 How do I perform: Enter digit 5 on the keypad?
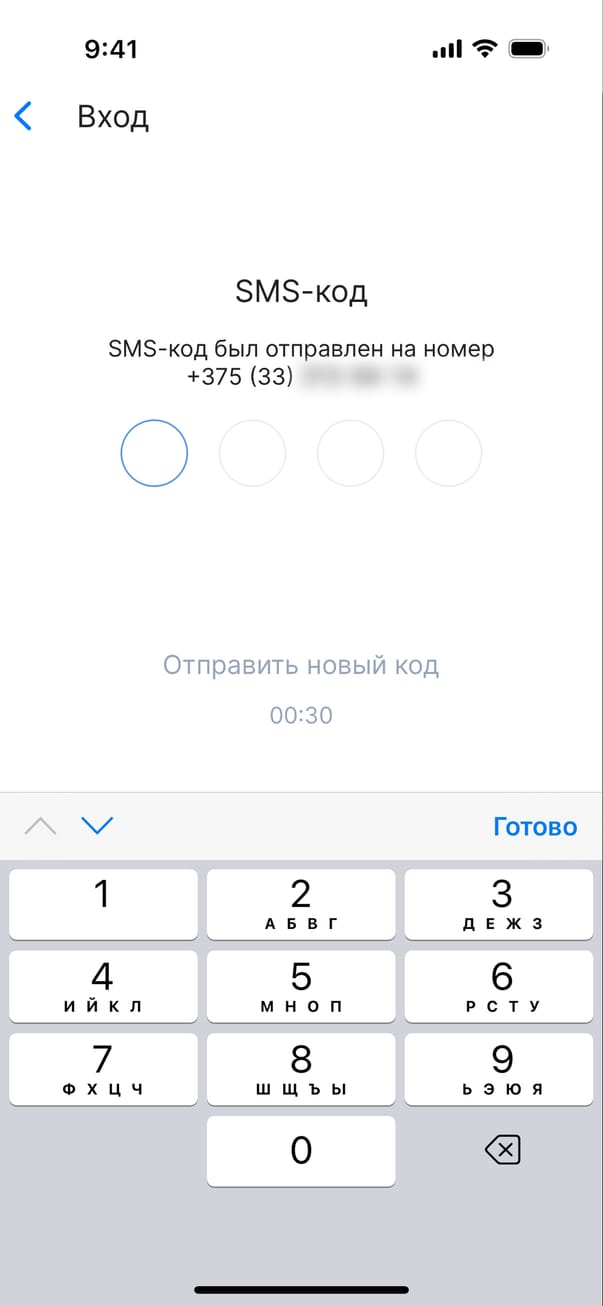coord(301,986)
